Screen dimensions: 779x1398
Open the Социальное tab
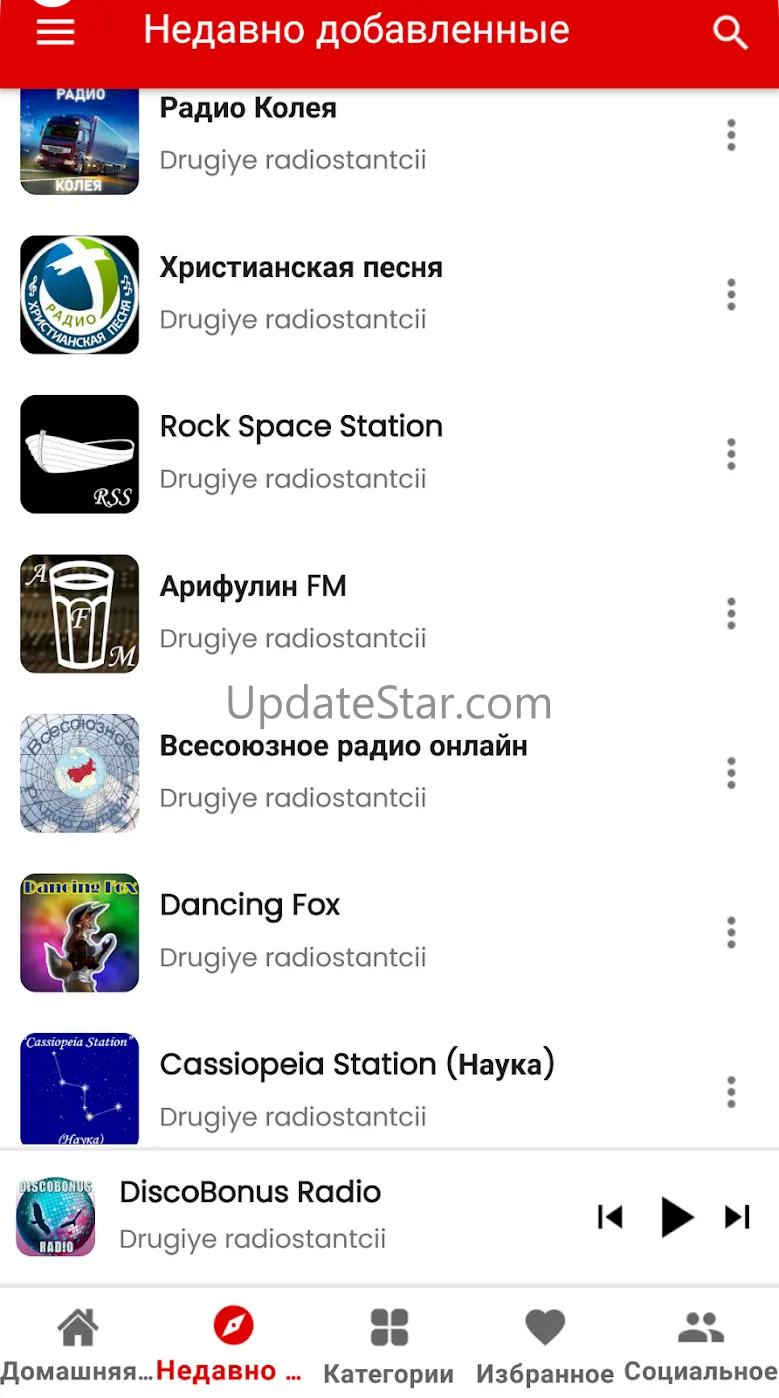coord(701,1345)
